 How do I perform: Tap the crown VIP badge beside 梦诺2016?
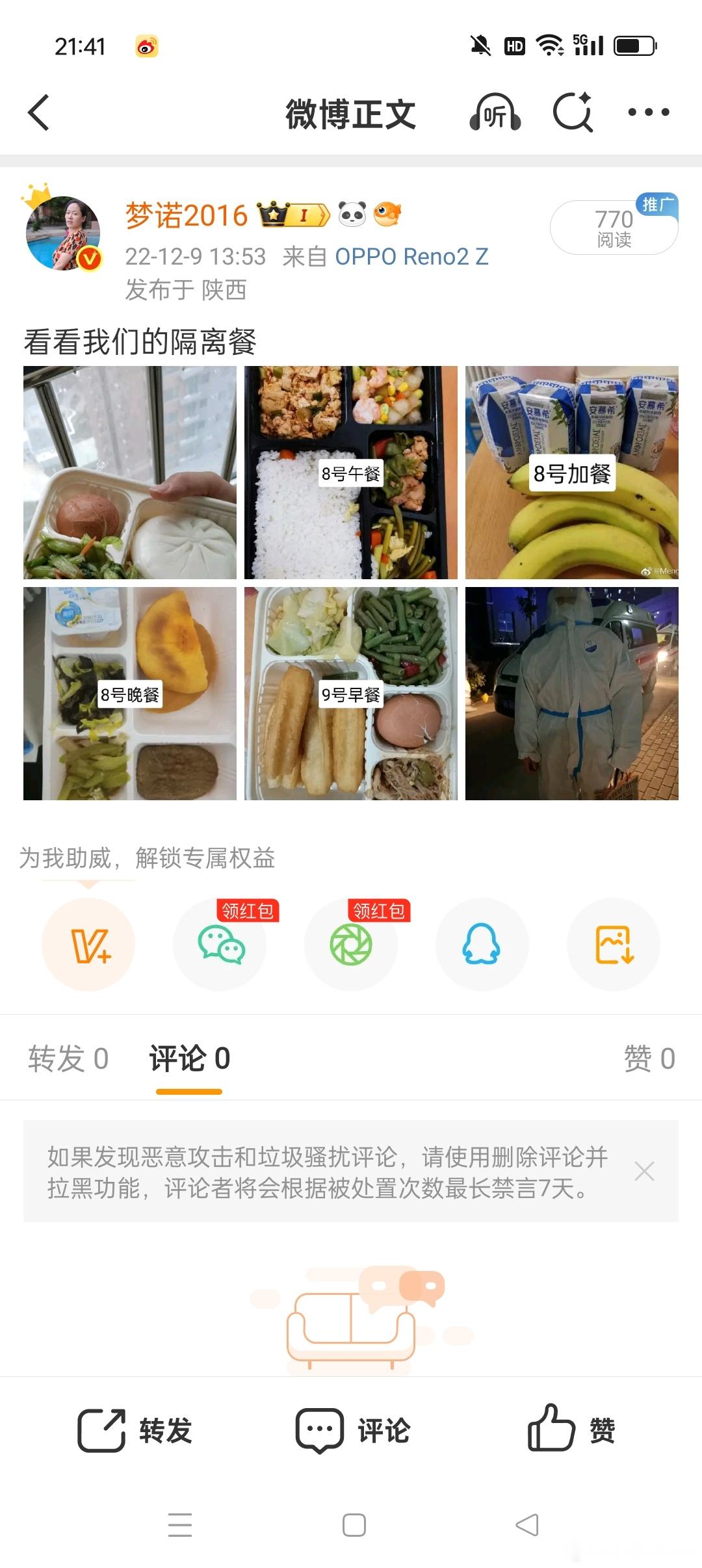coord(291,215)
